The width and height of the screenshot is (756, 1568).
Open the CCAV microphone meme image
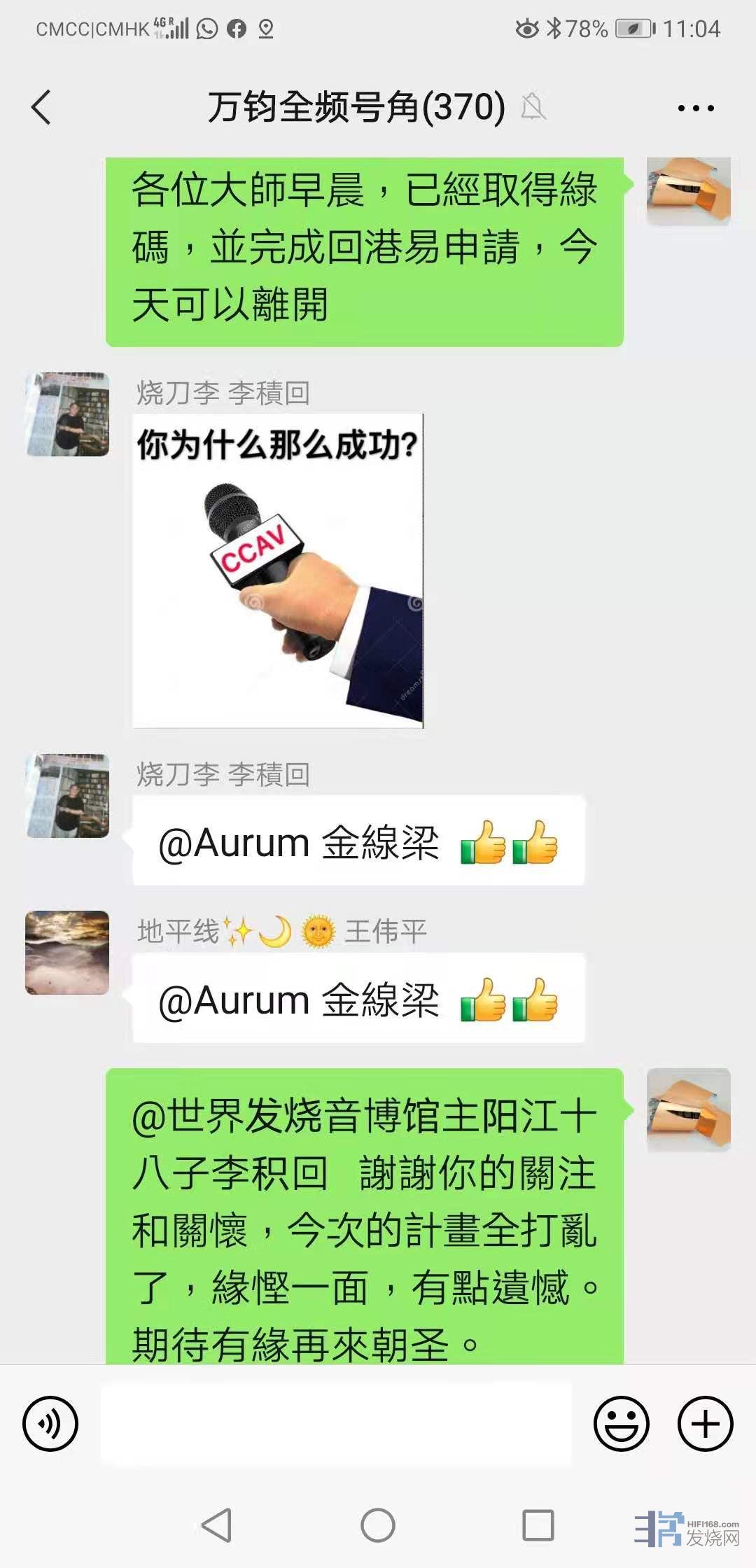(278, 570)
